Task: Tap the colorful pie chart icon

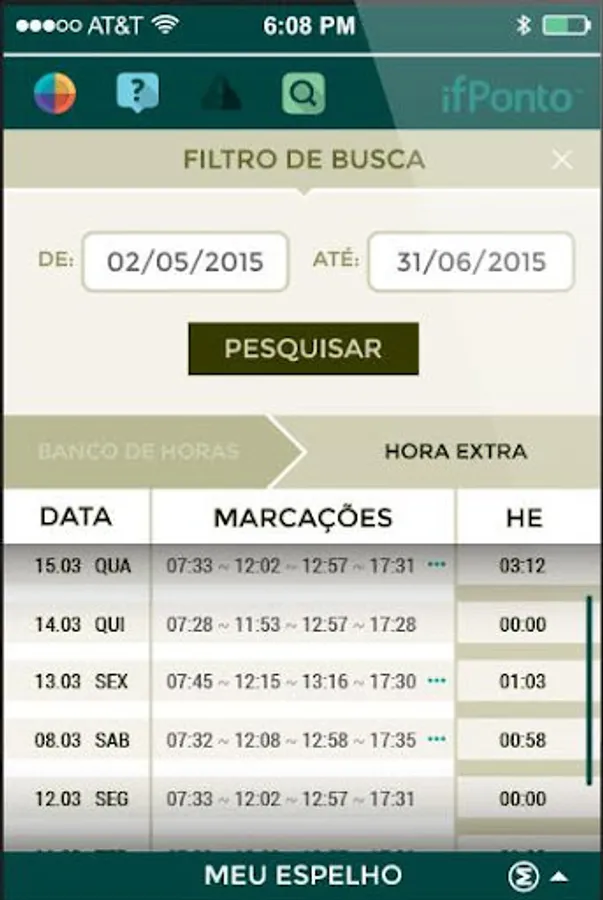Action: 55,93
